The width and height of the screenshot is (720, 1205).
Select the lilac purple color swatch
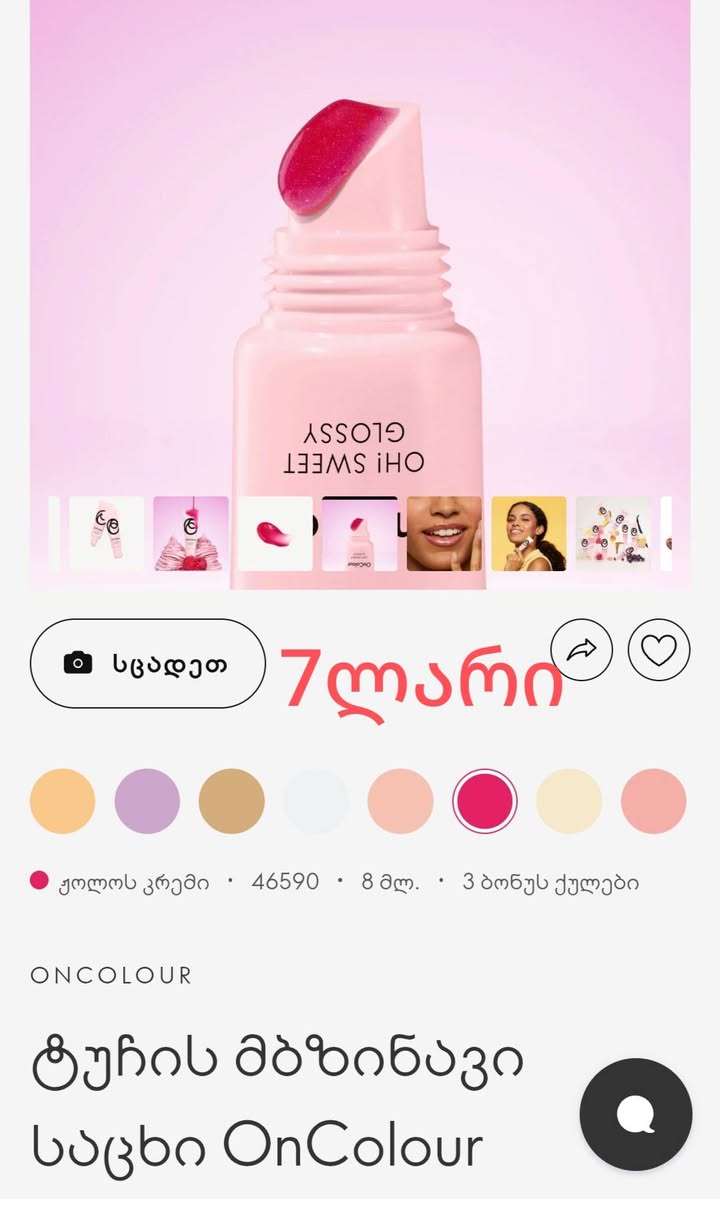click(x=147, y=801)
